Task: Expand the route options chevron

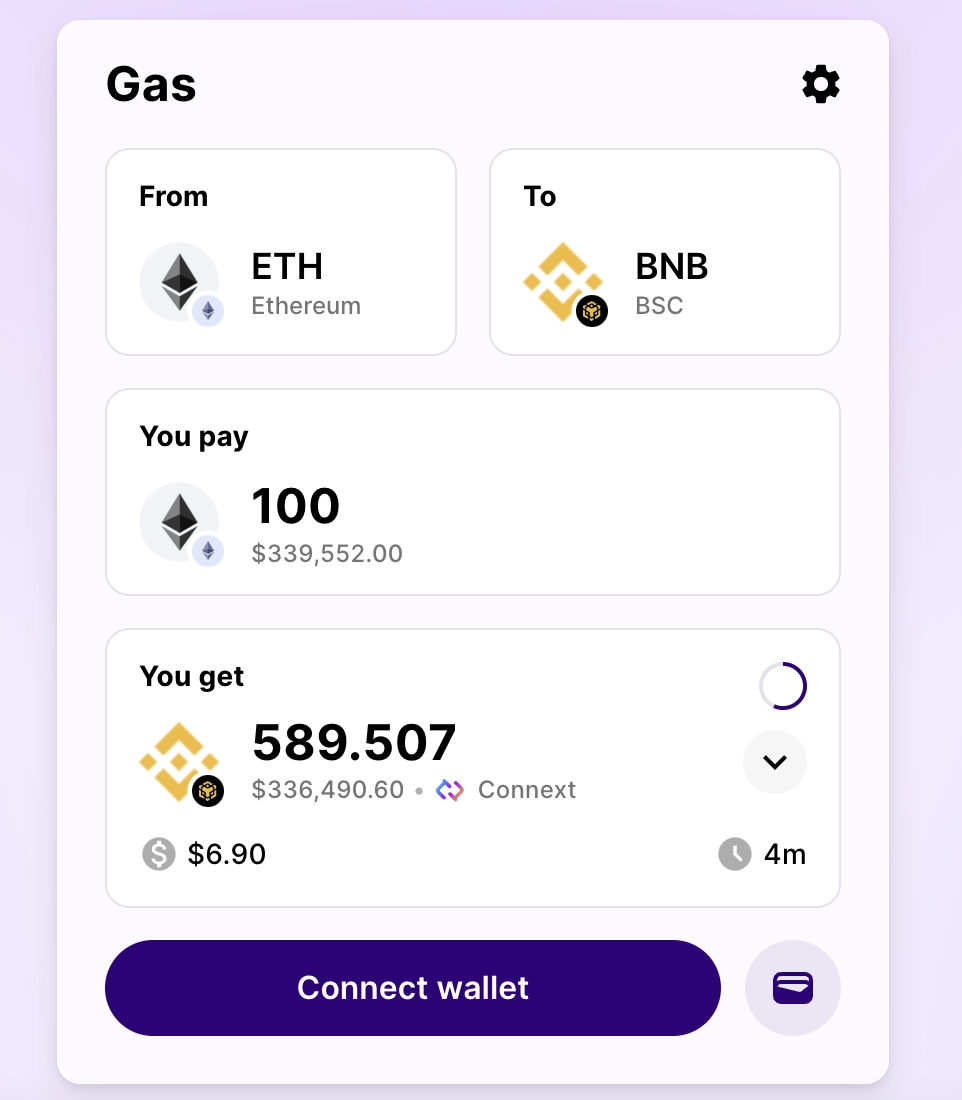Action: [774, 762]
